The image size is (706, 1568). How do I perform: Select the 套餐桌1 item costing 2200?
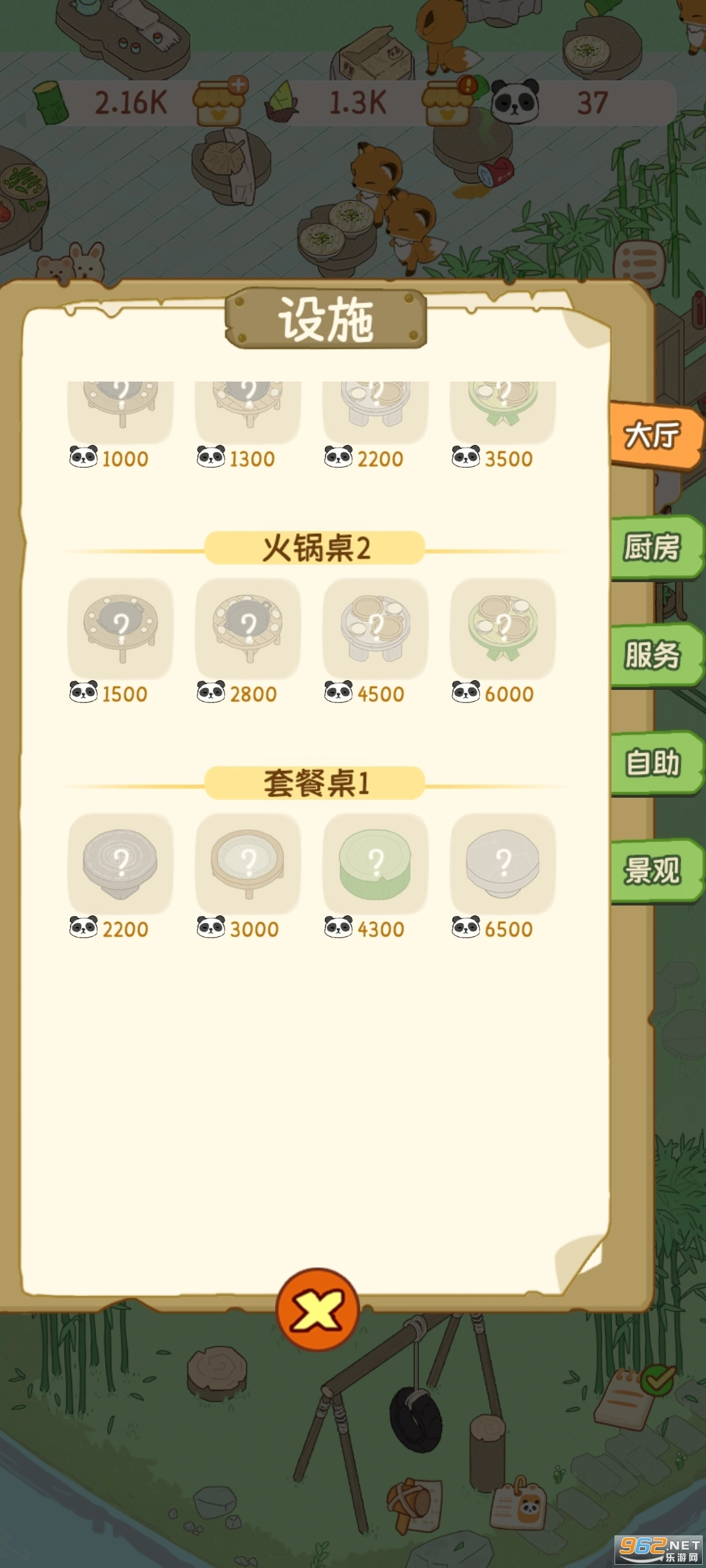(120, 864)
